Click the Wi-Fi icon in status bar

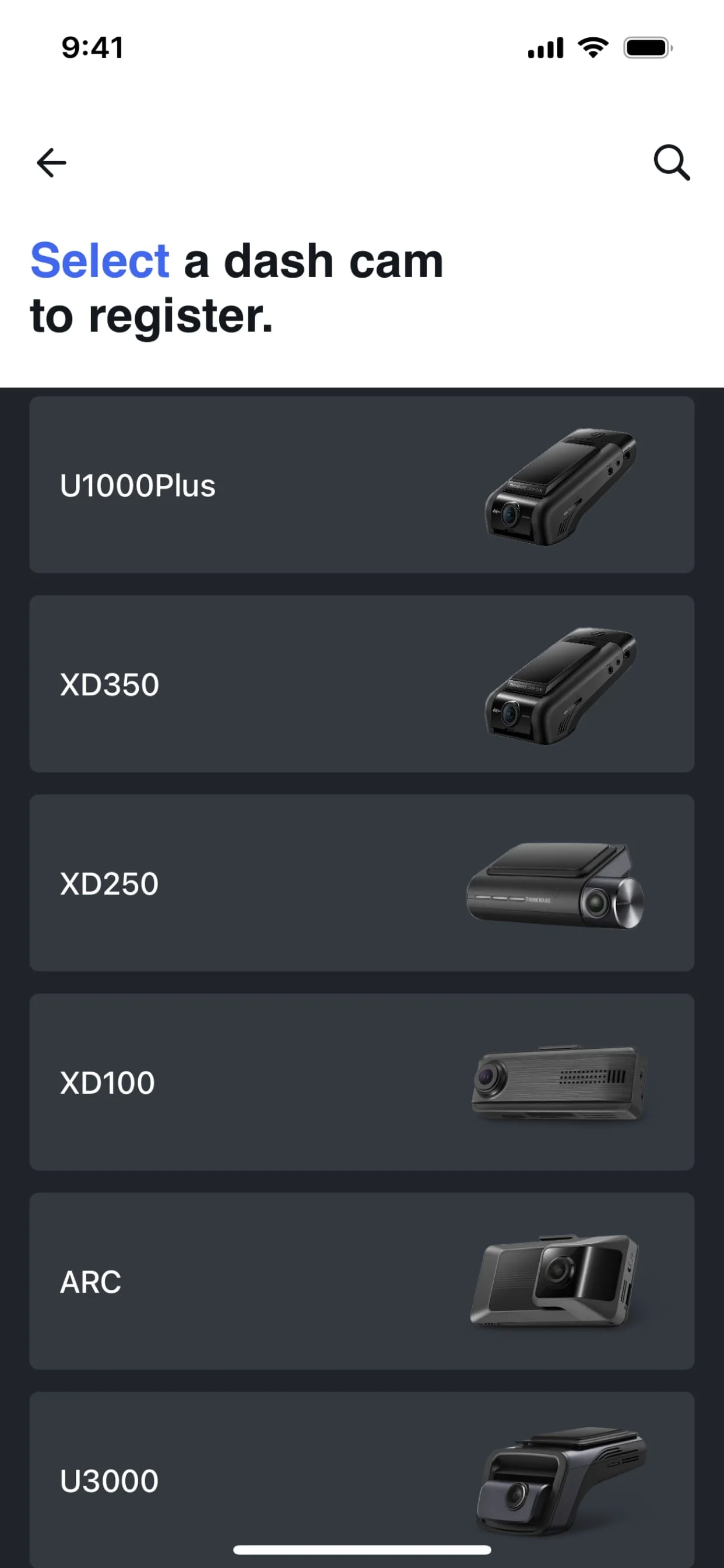tap(593, 46)
